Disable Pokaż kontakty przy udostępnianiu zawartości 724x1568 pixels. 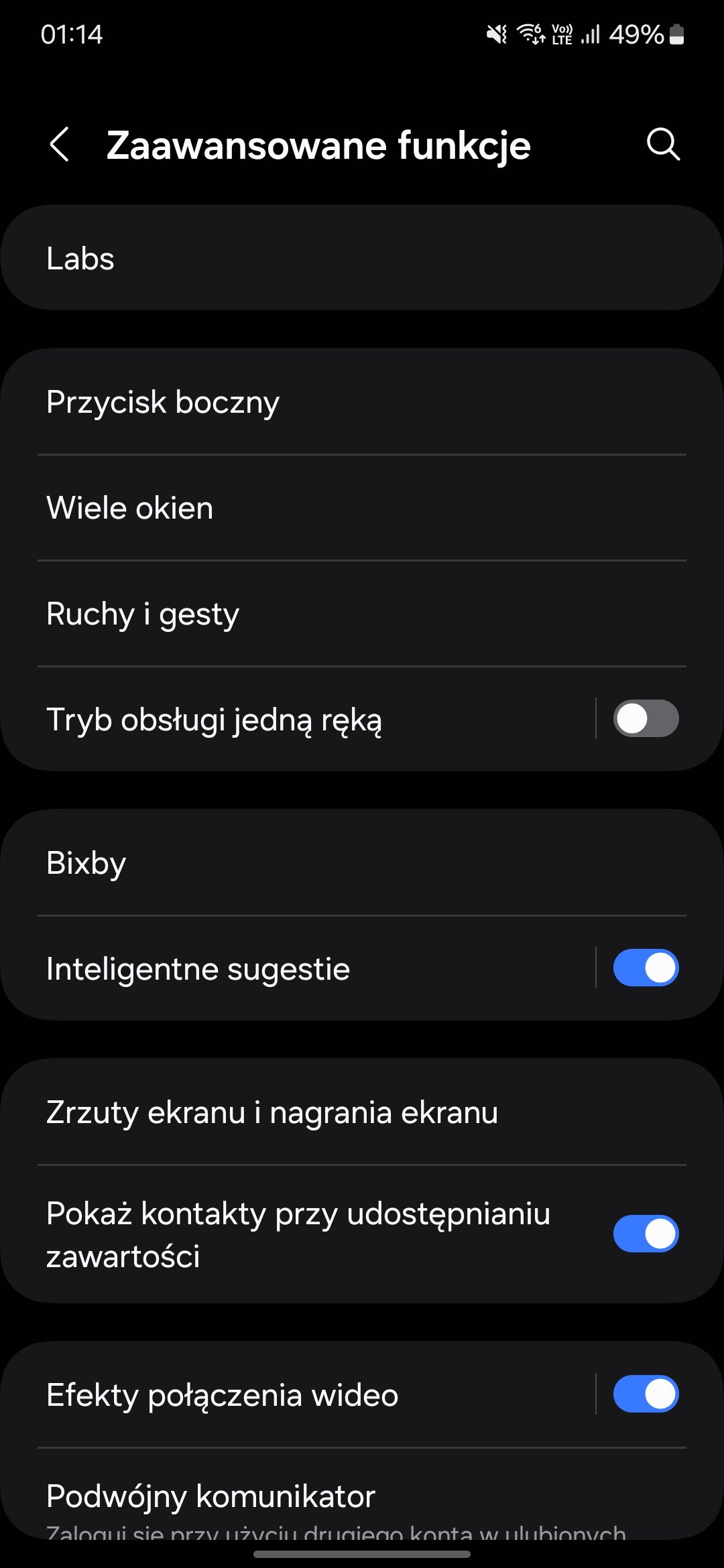pyautogui.click(x=646, y=1234)
